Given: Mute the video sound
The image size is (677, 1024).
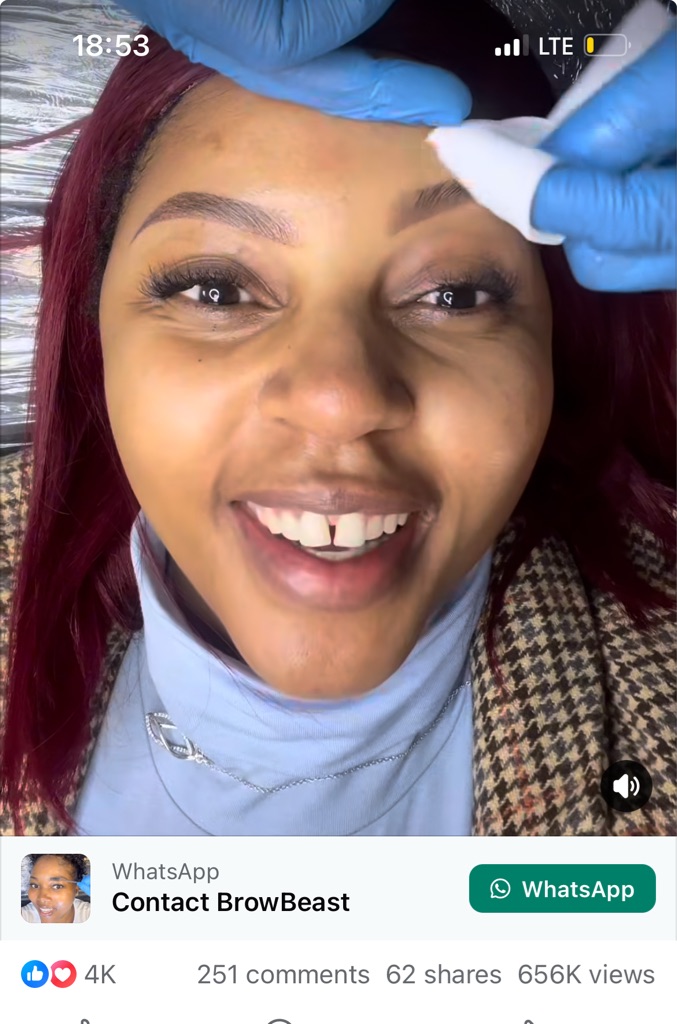Looking at the screenshot, I should tap(626, 786).
